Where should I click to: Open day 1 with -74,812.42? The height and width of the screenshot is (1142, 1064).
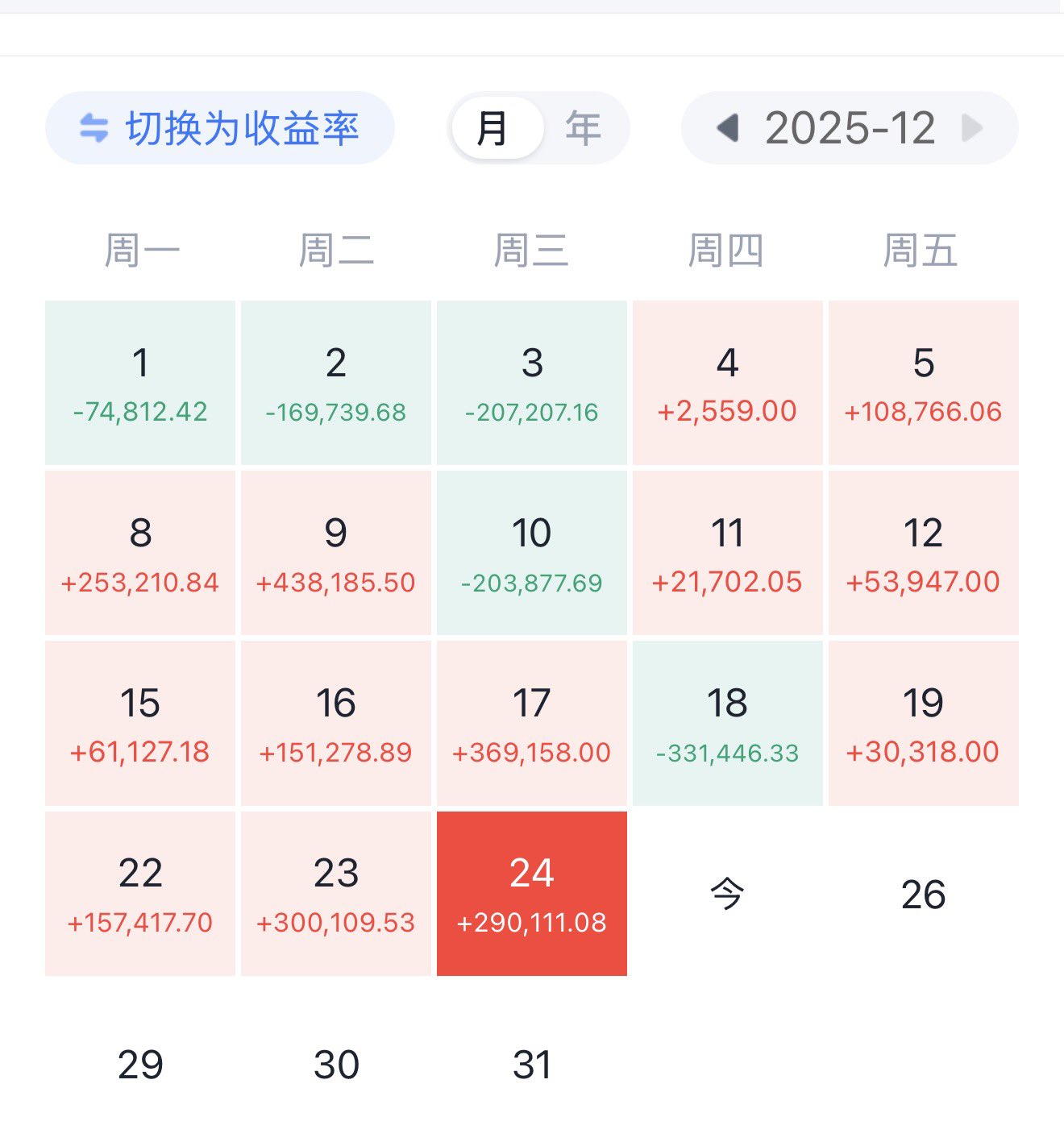(140, 383)
